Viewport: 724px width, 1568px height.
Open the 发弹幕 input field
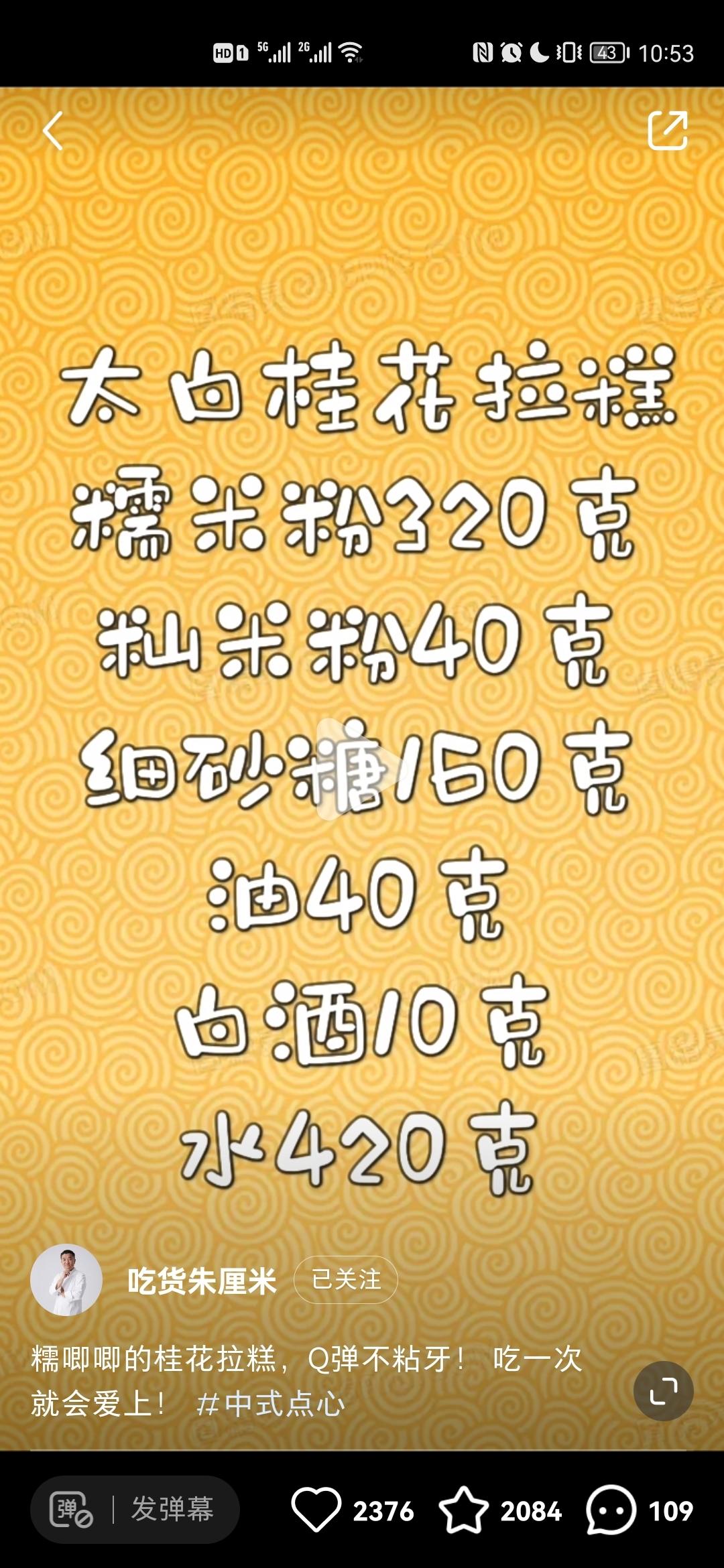pyautogui.click(x=172, y=1510)
